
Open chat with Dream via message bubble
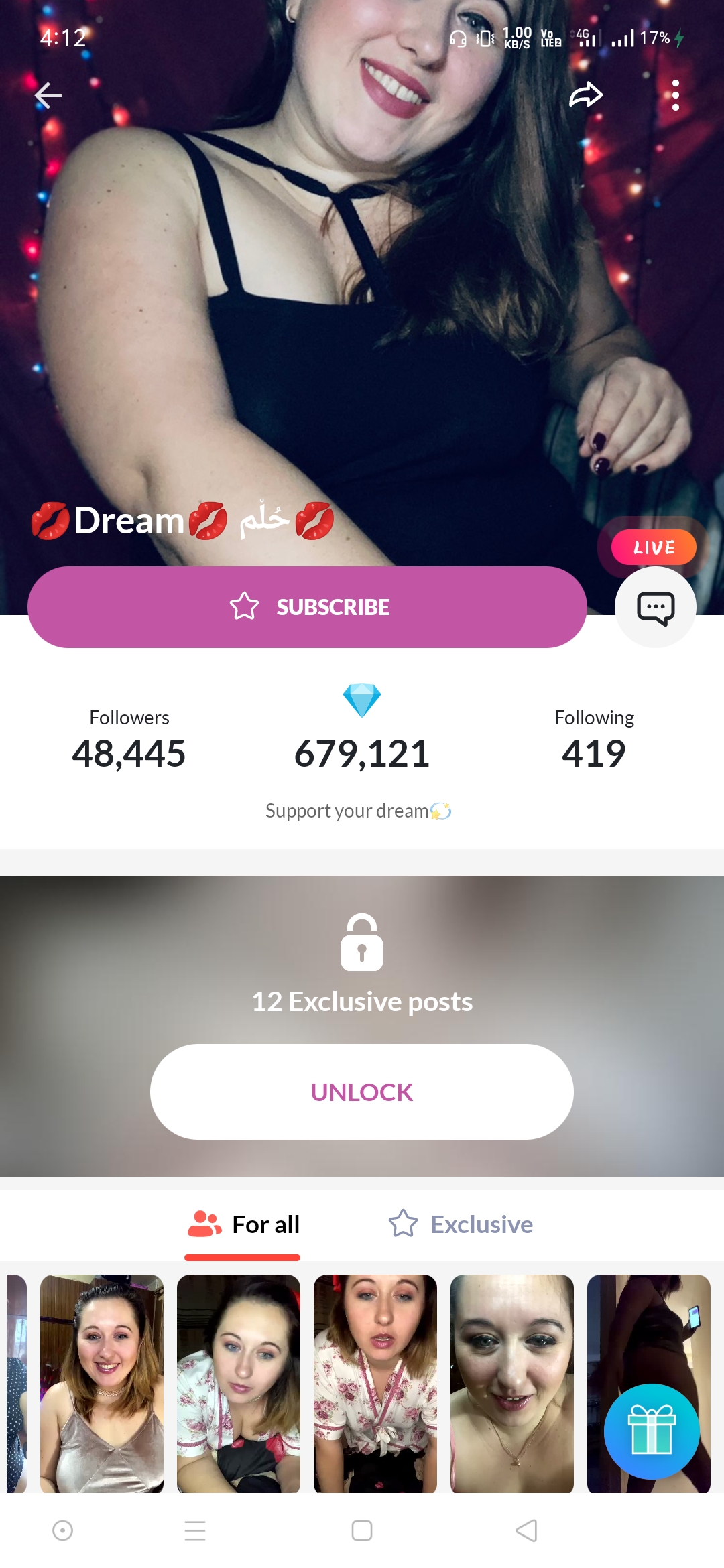(655, 607)
